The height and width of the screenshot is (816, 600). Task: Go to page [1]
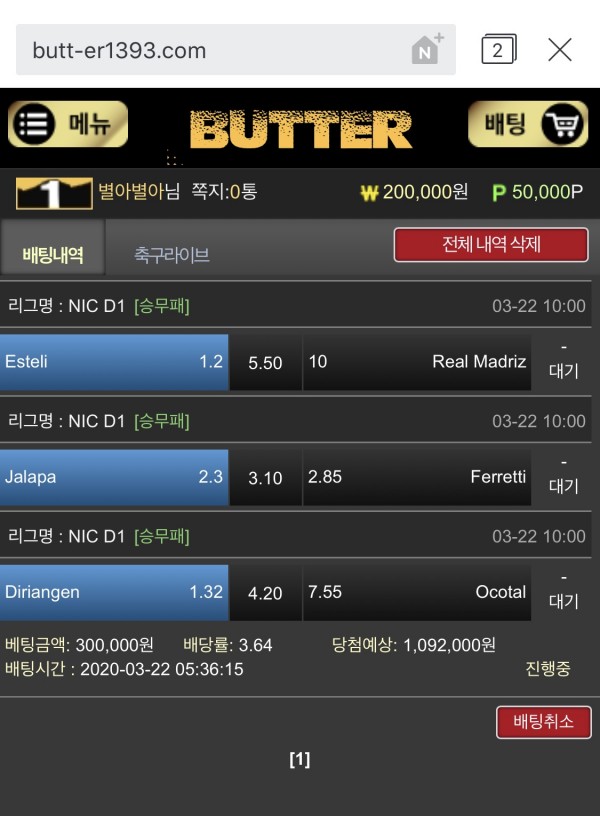click(299, 760)
